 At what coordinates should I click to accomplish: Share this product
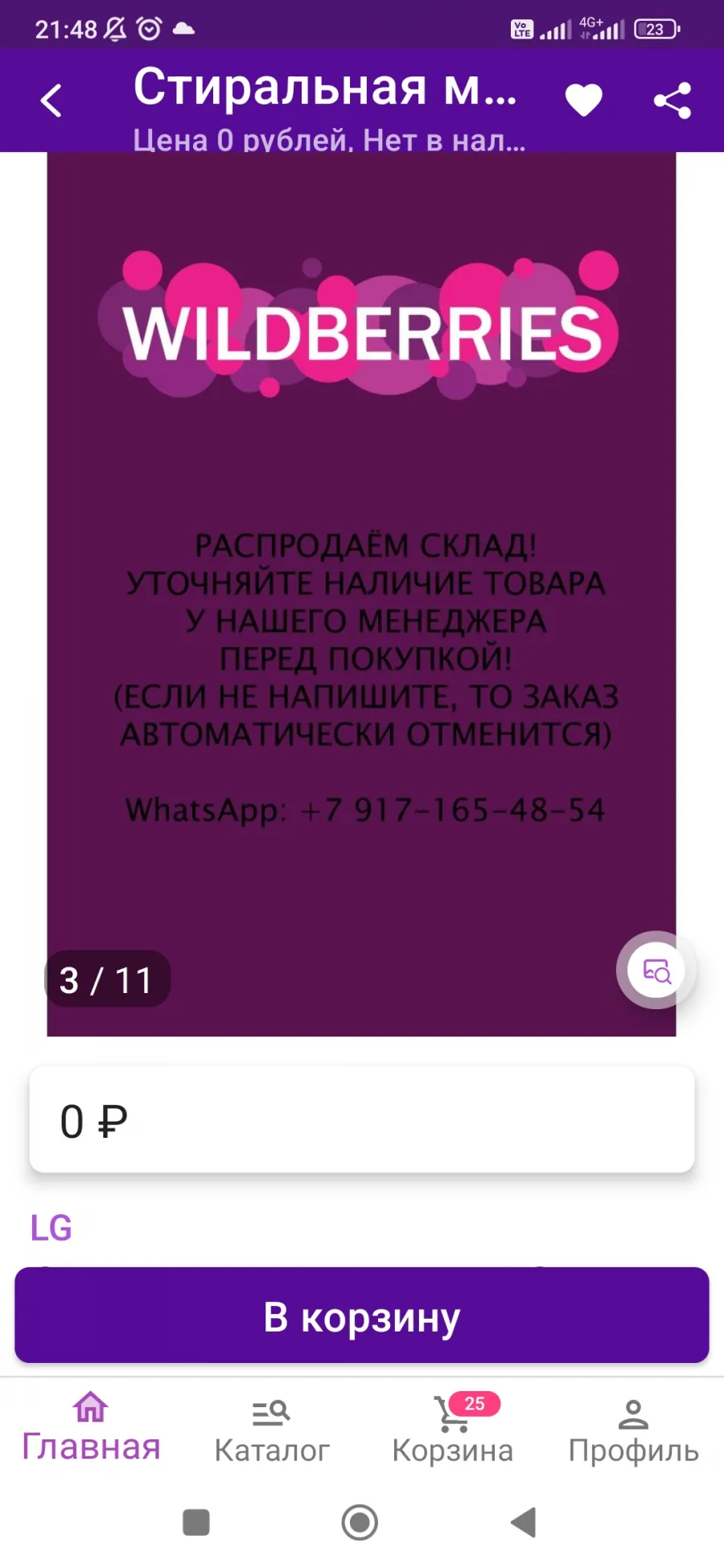pos(673,101)
